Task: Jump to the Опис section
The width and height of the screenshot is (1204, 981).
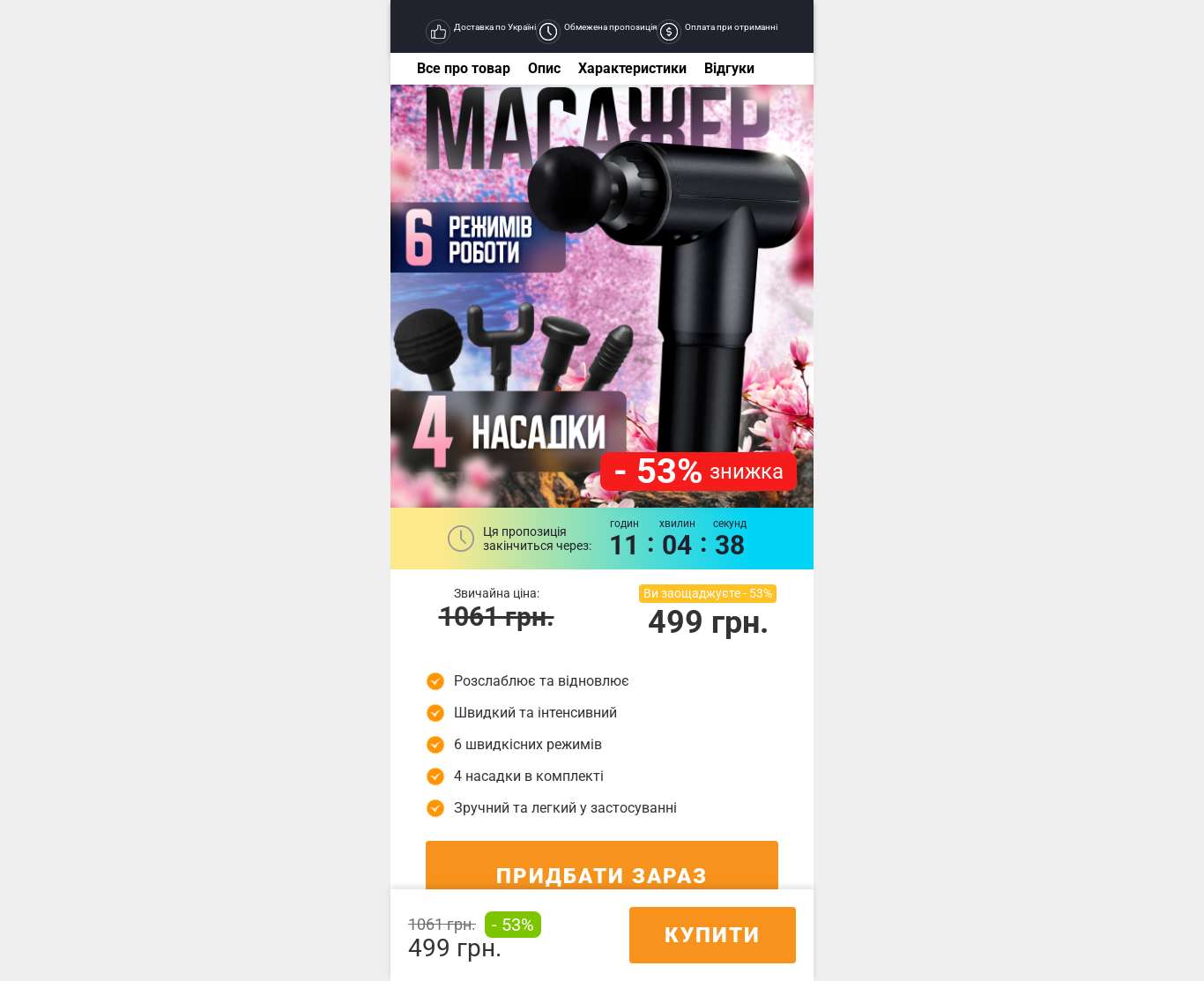Action: point(544,69)
